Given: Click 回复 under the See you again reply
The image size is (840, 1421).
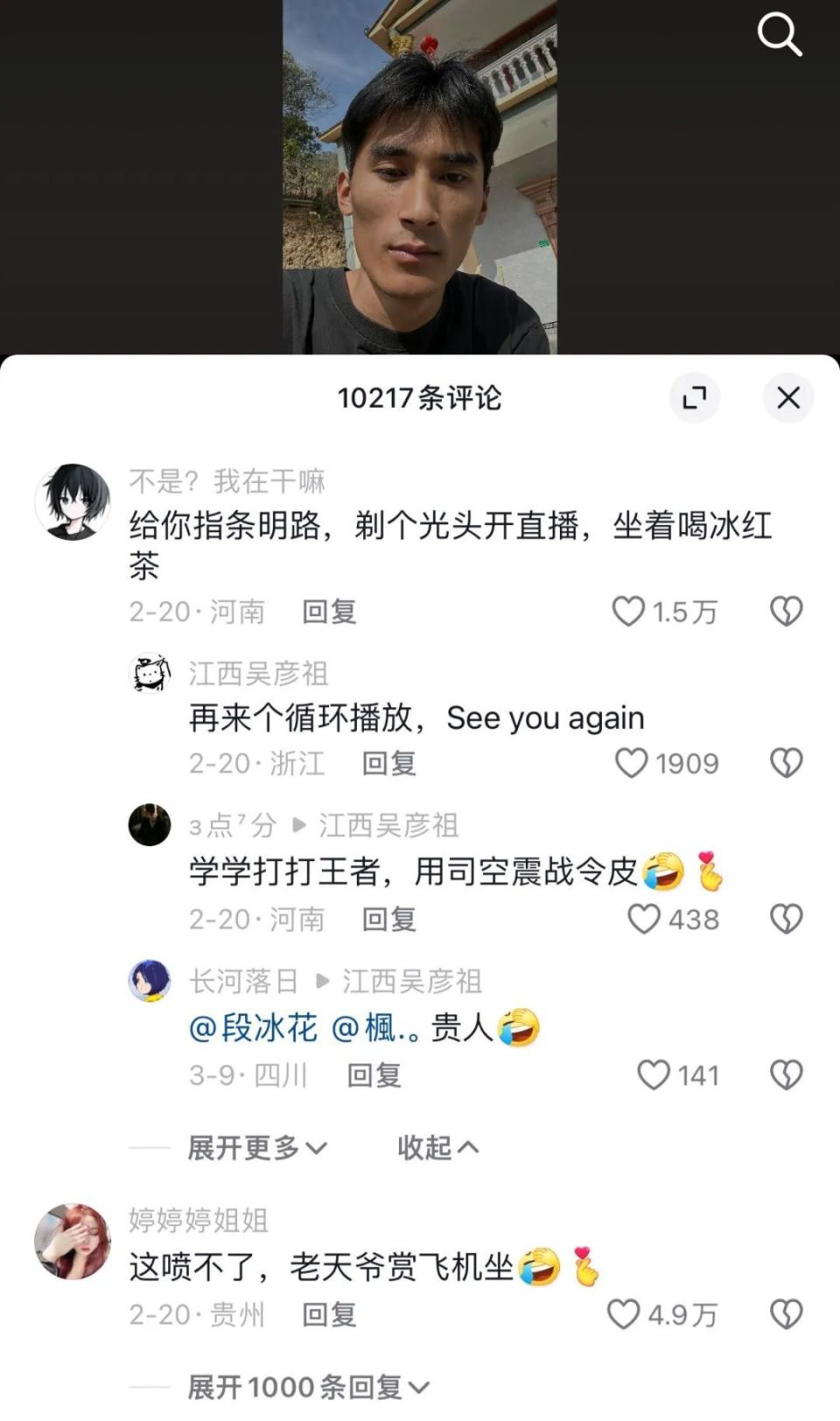Looking at the screenshot, I should pos(389,764).
